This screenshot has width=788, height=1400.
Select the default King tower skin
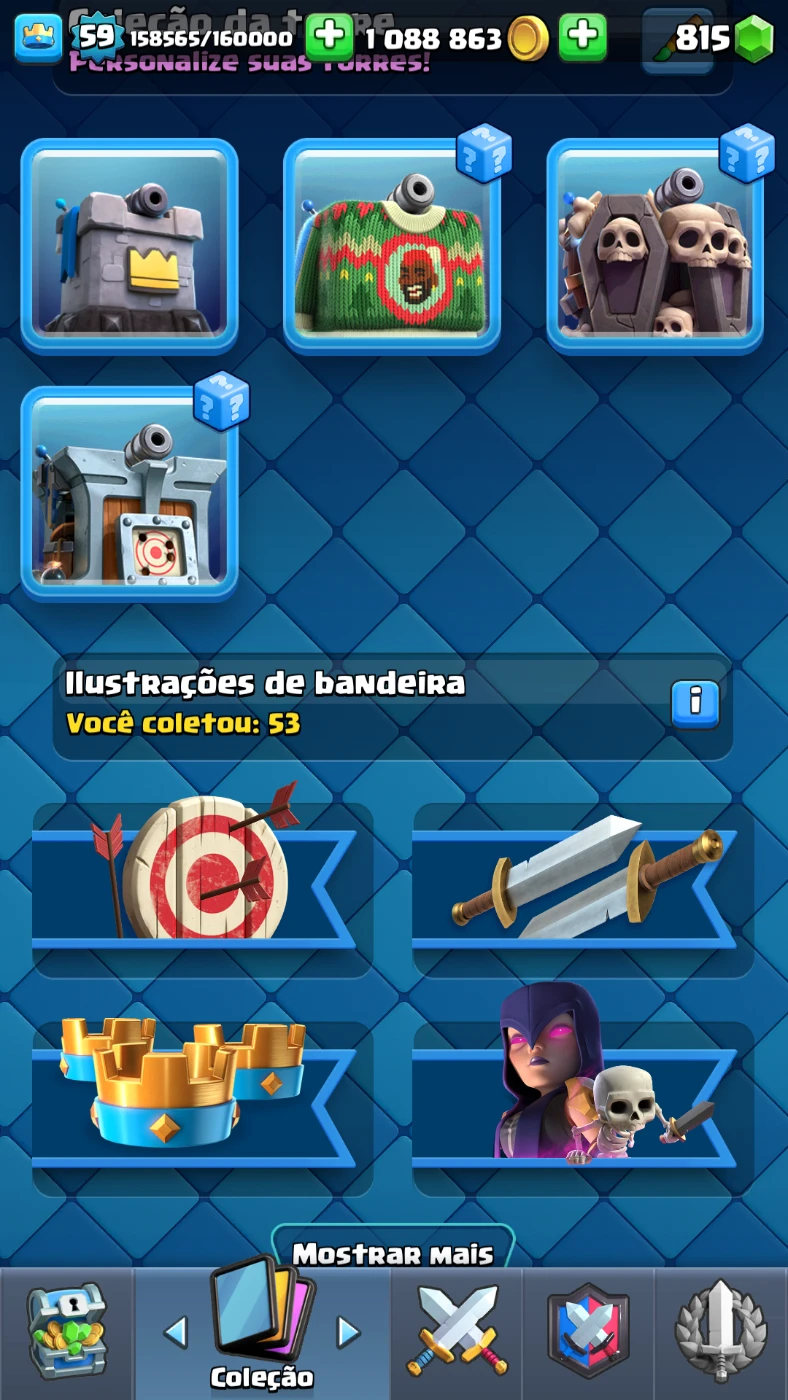point(129,245)
